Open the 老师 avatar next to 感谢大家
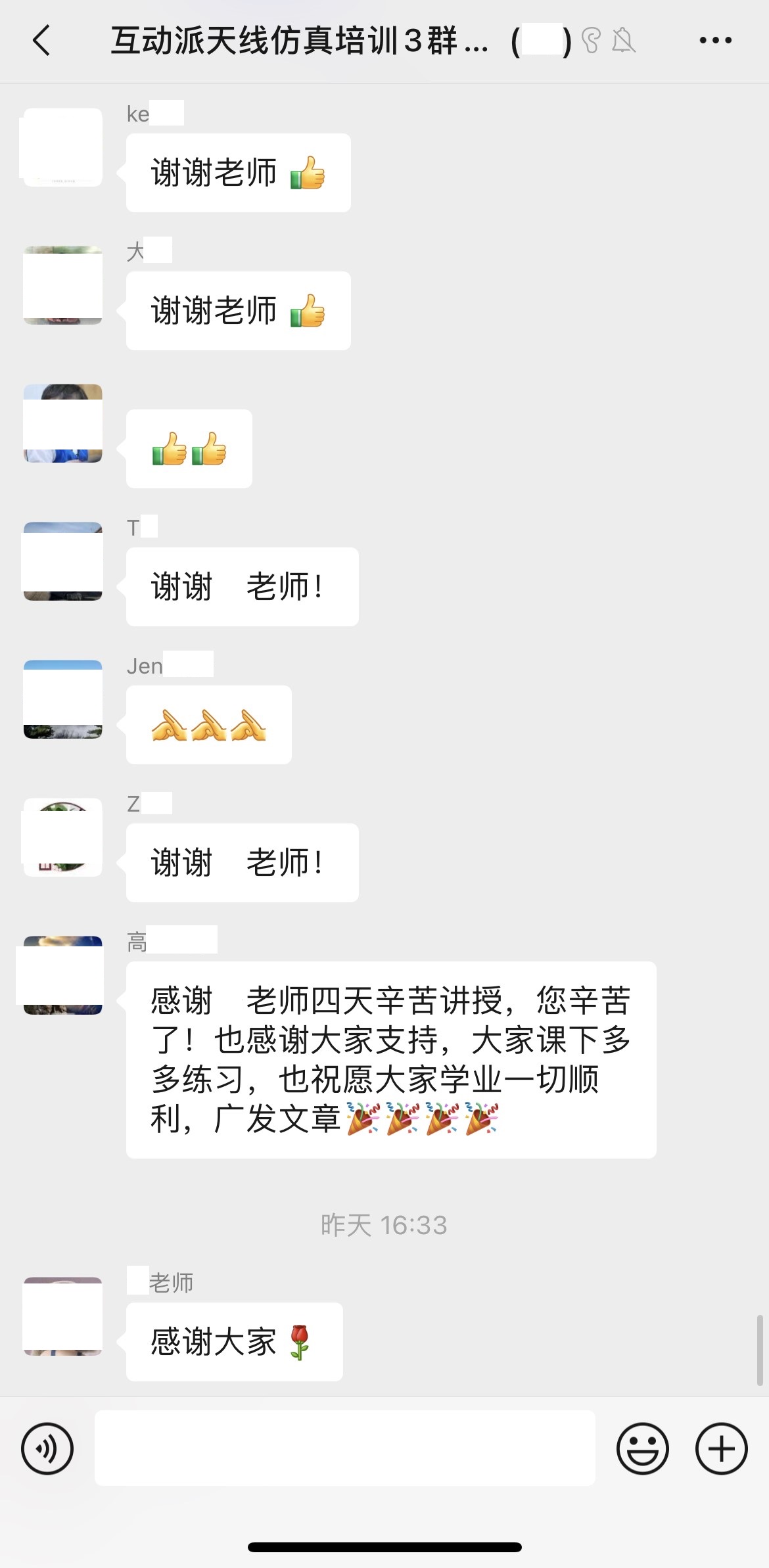This screenshot has width=769, height=1568. pos(62,1316)
